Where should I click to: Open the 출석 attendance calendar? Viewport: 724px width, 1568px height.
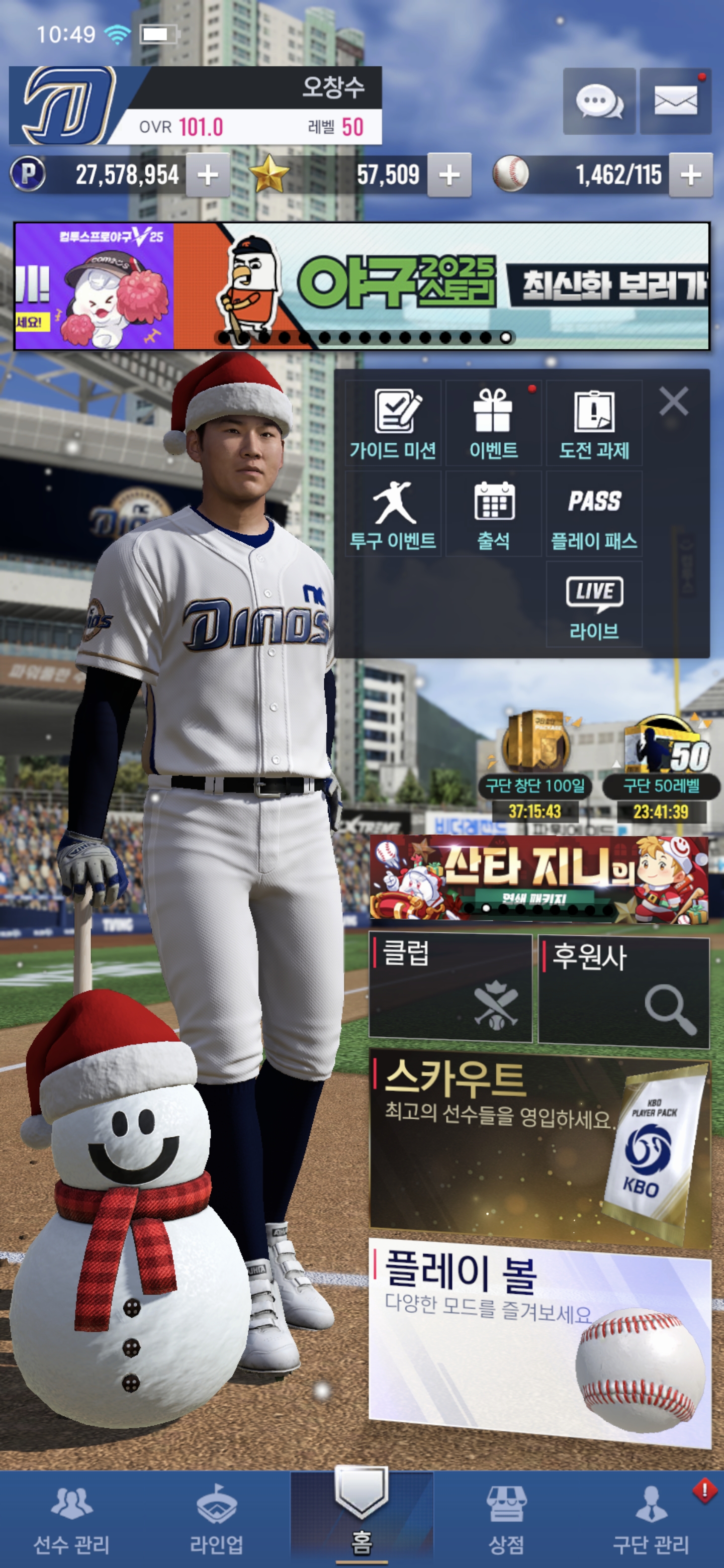493,514
